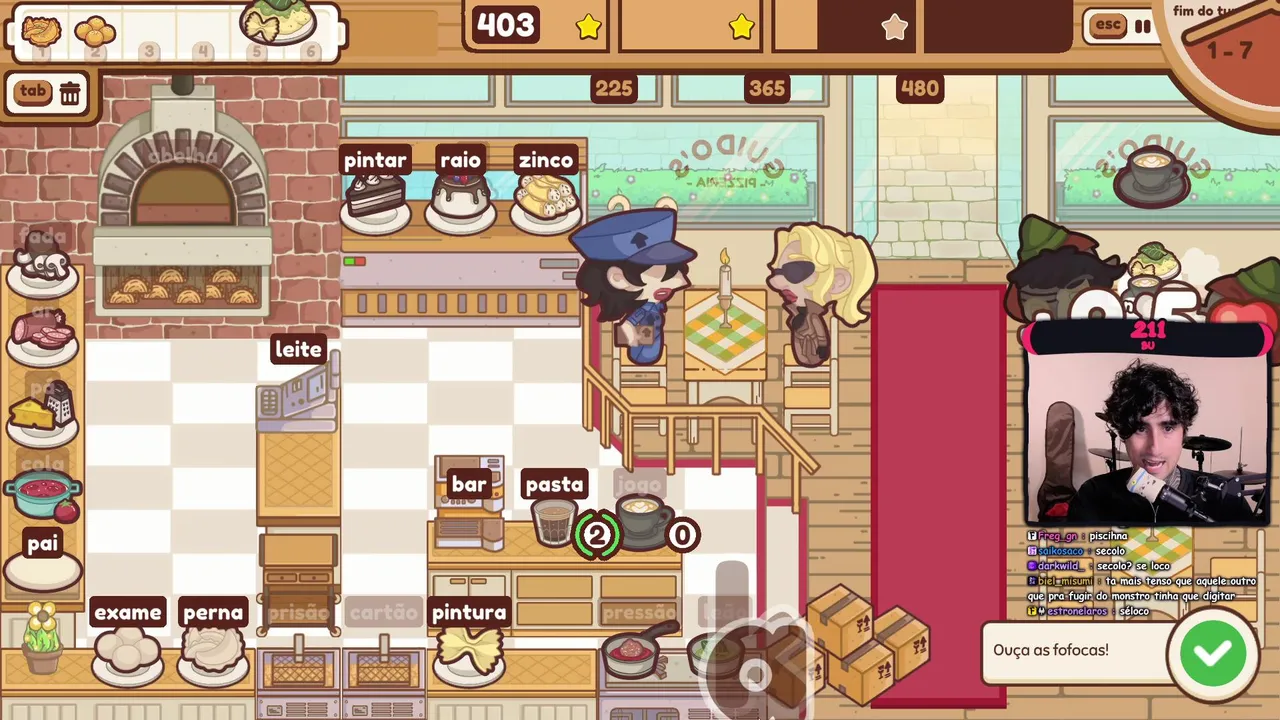
Task: Select the empty plate labeled pai
Action: 43,570
